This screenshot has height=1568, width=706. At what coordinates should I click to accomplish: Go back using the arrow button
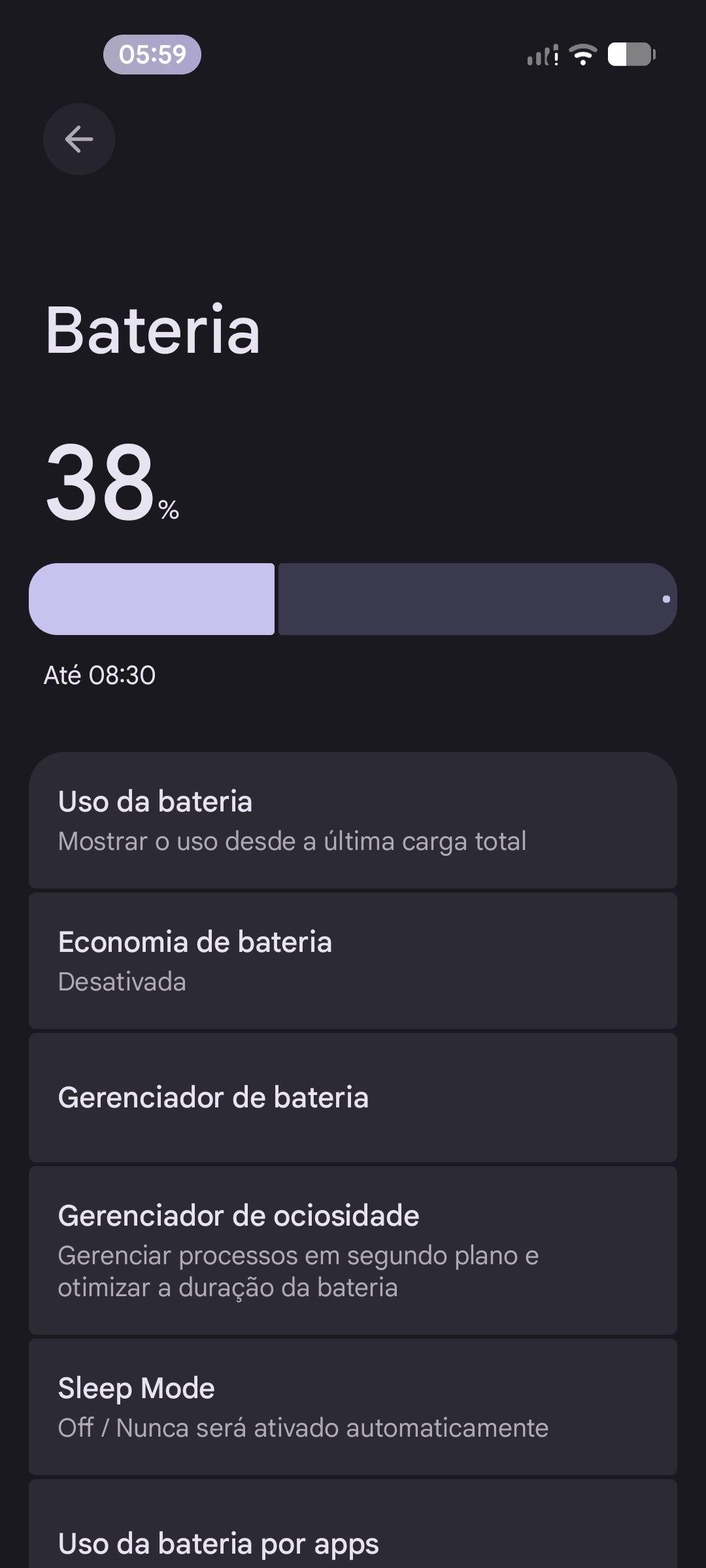pyautogui.click(x=79, y=139)
